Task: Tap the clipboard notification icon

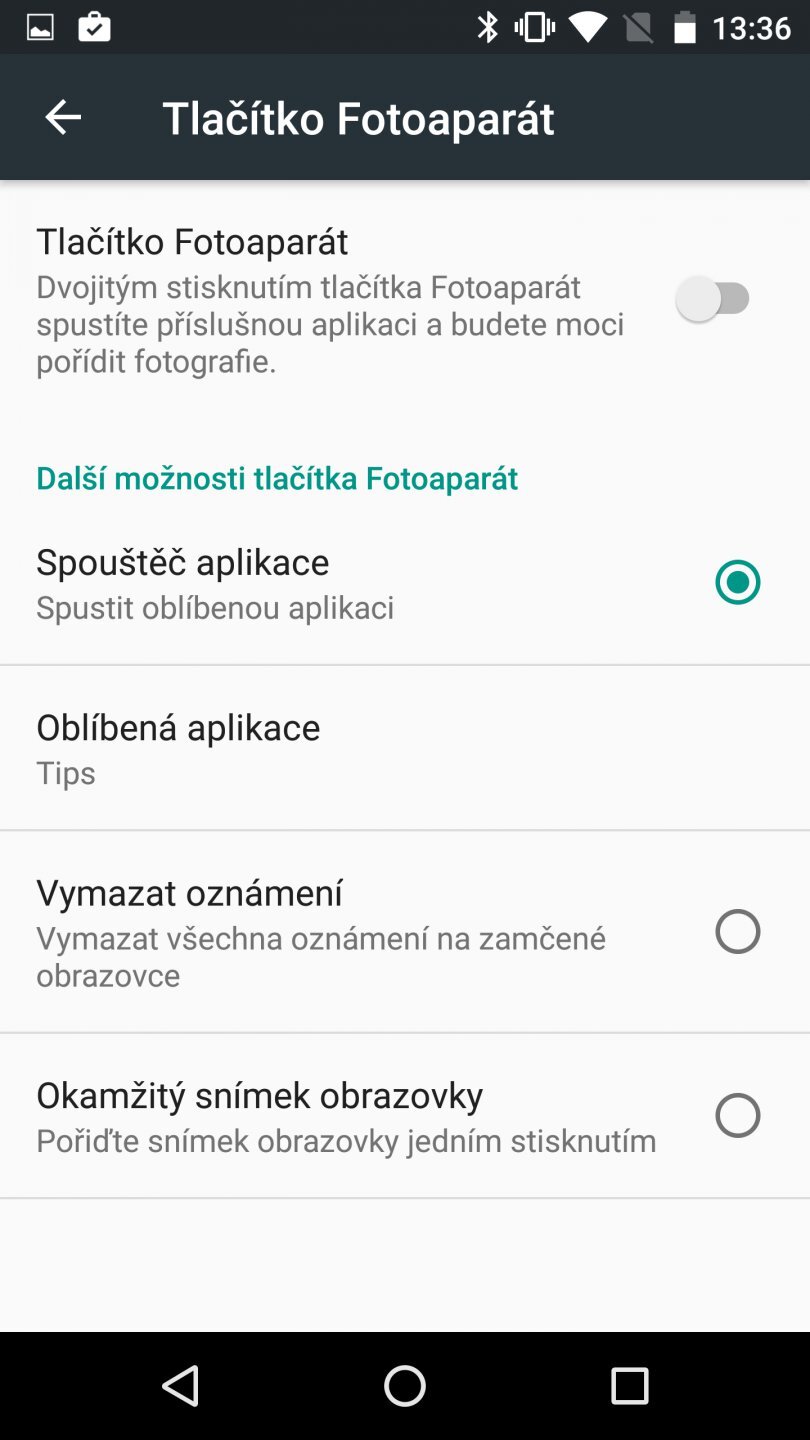Action: 95,27
